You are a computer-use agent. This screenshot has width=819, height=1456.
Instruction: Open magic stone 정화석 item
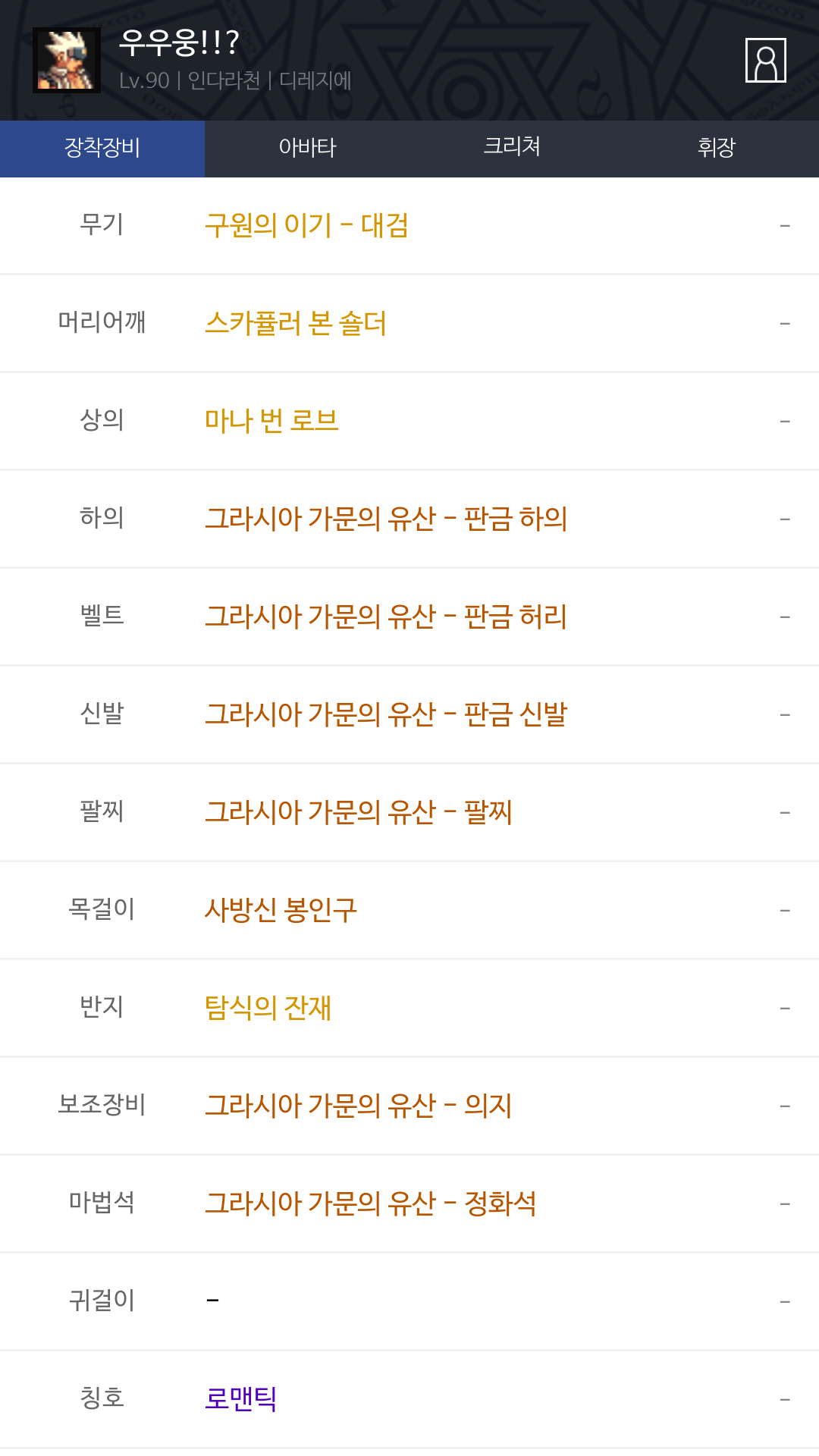point(371,1203)
